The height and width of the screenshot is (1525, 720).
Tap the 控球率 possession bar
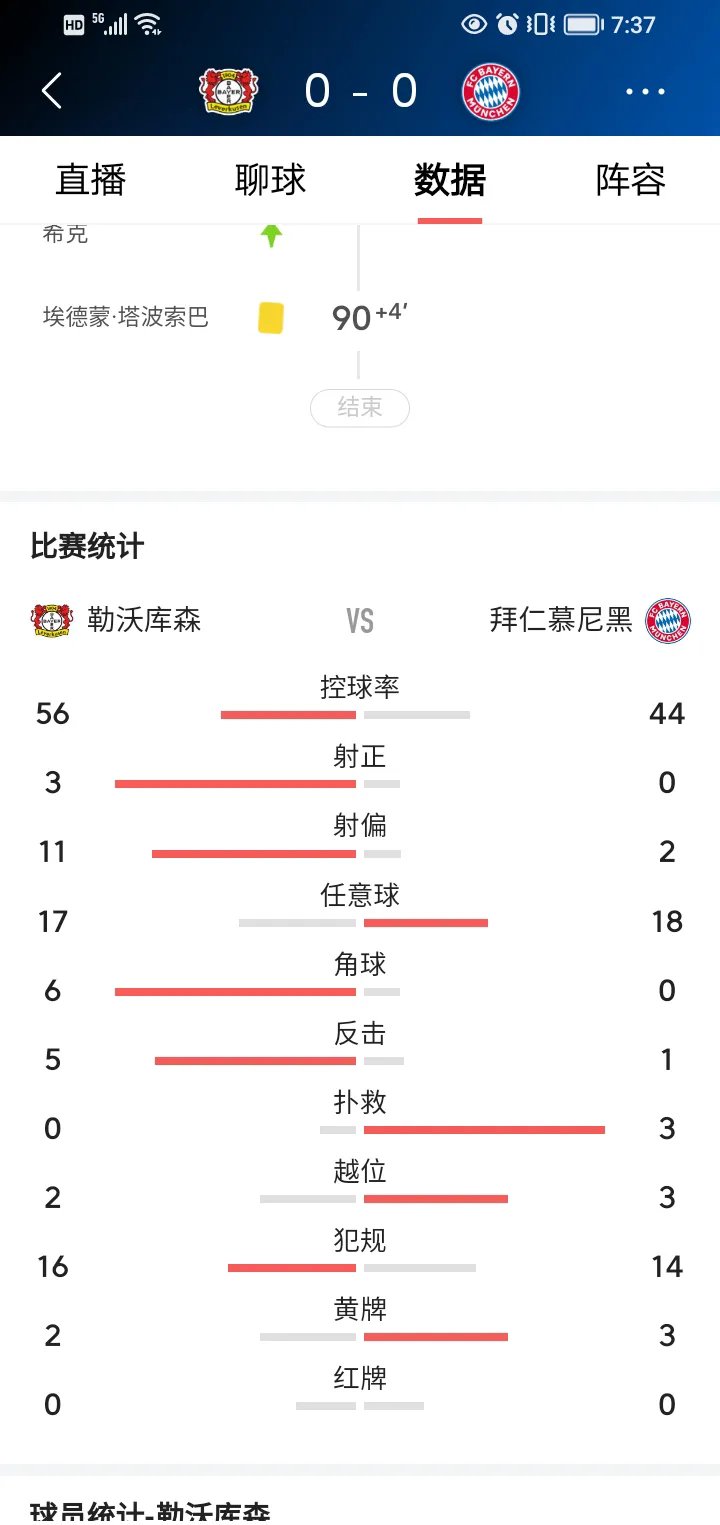[344, 714]
